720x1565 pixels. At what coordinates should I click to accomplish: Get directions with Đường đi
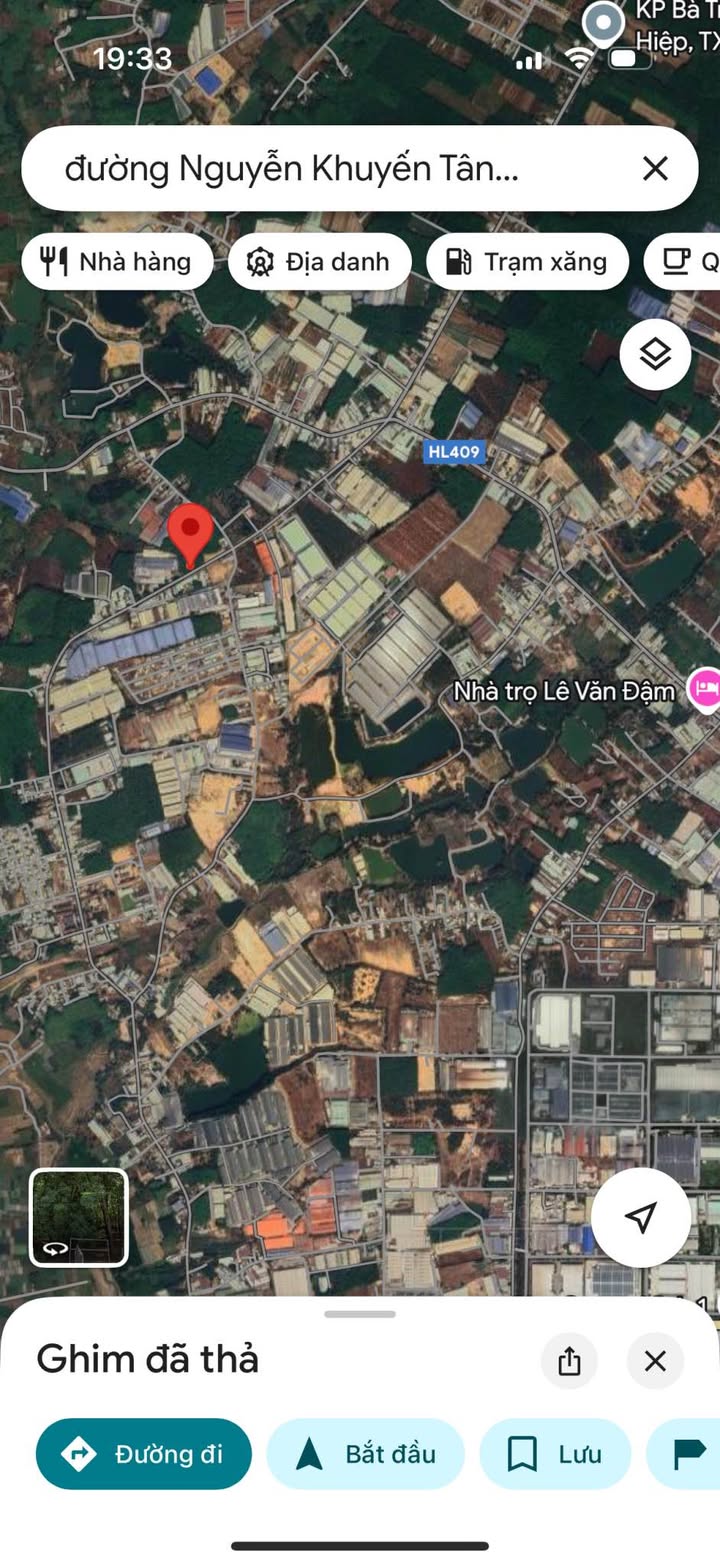click(x=144, y=1454)
